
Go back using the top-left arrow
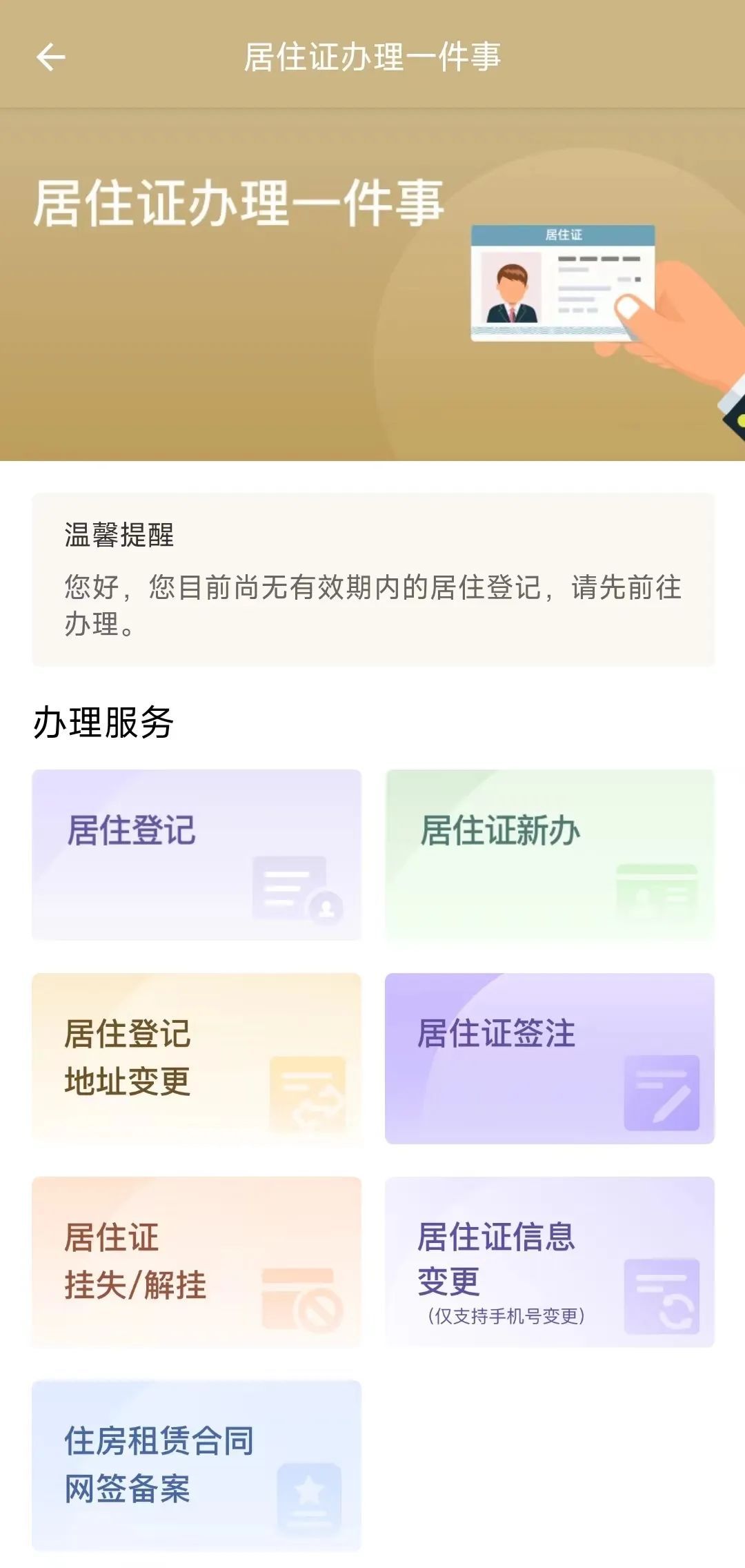coord(50,57)
